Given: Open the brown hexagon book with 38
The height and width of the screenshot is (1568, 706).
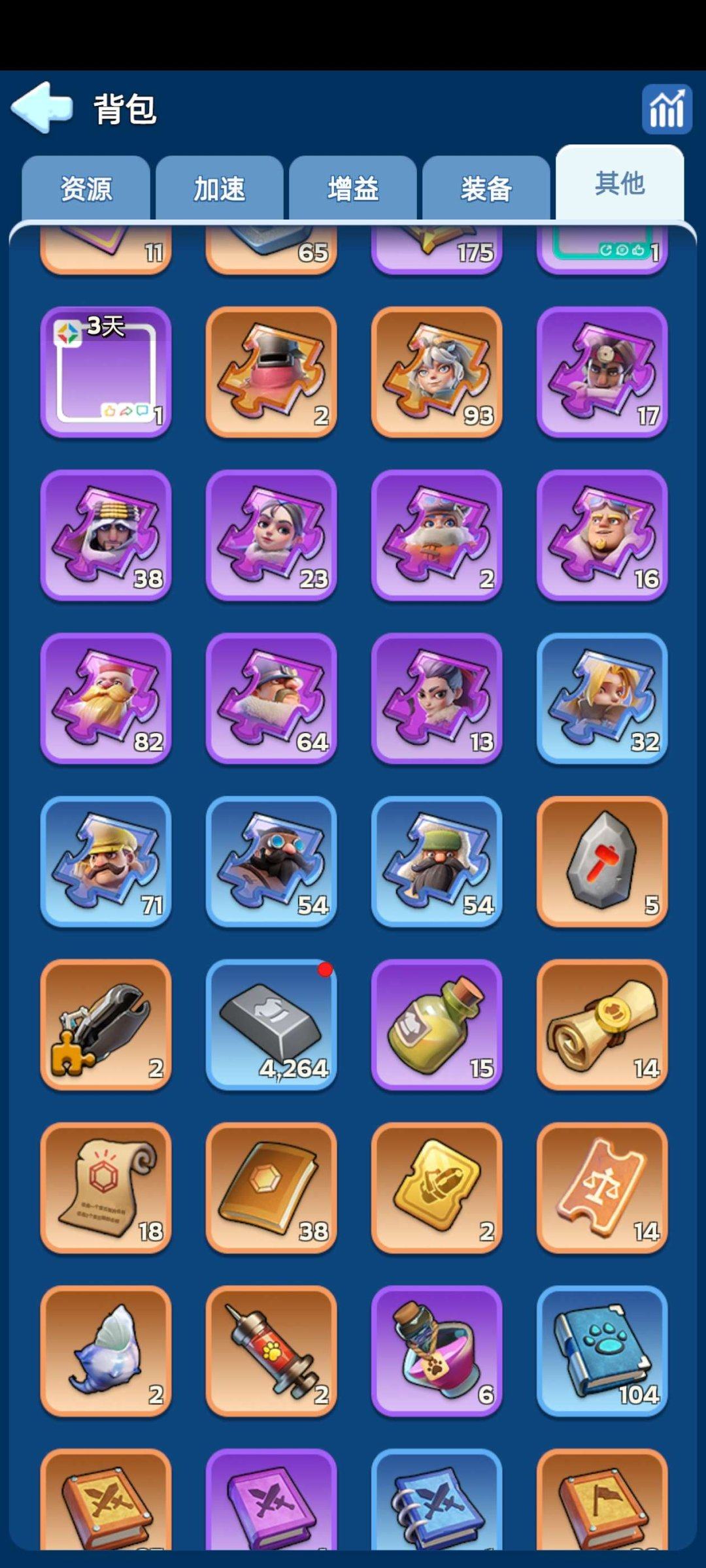Looking at the screenshot, I should 271,1188.
